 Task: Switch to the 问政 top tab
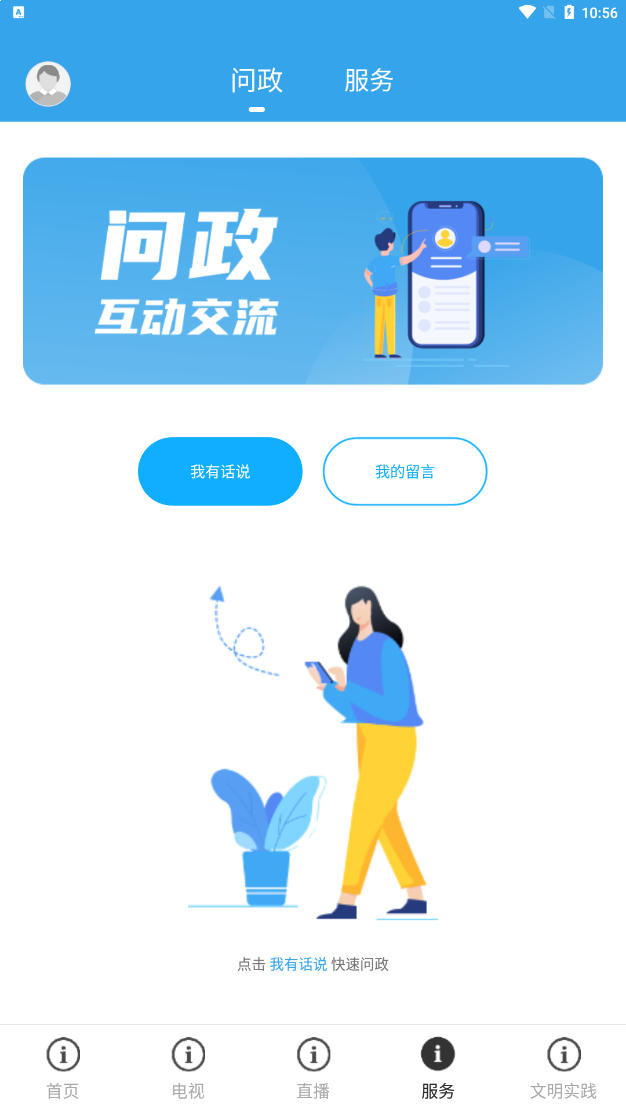click(257, 81)
